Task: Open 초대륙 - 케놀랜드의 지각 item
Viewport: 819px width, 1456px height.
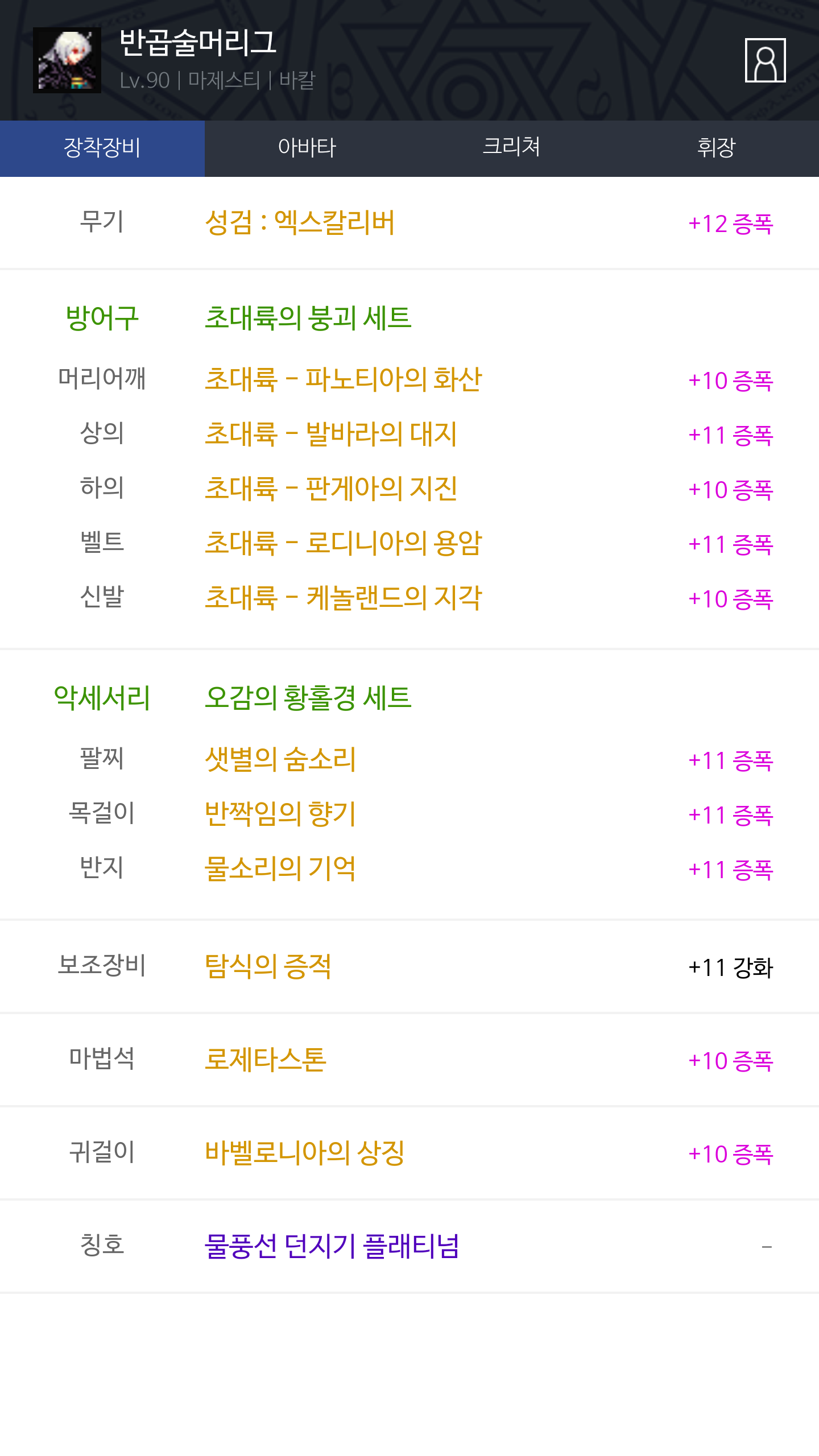Action: point(343,598)
